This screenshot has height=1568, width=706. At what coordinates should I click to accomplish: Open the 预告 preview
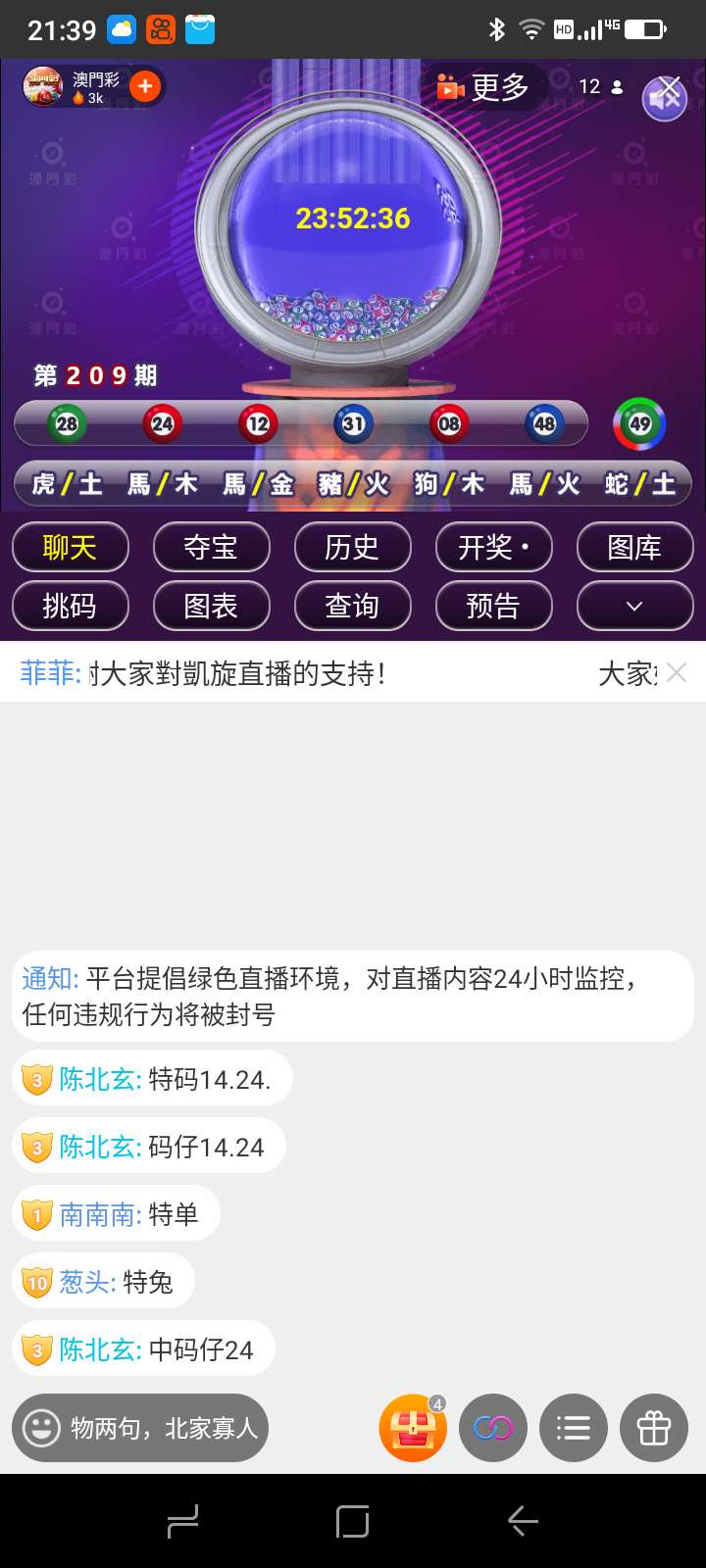[x=493, y=606]
